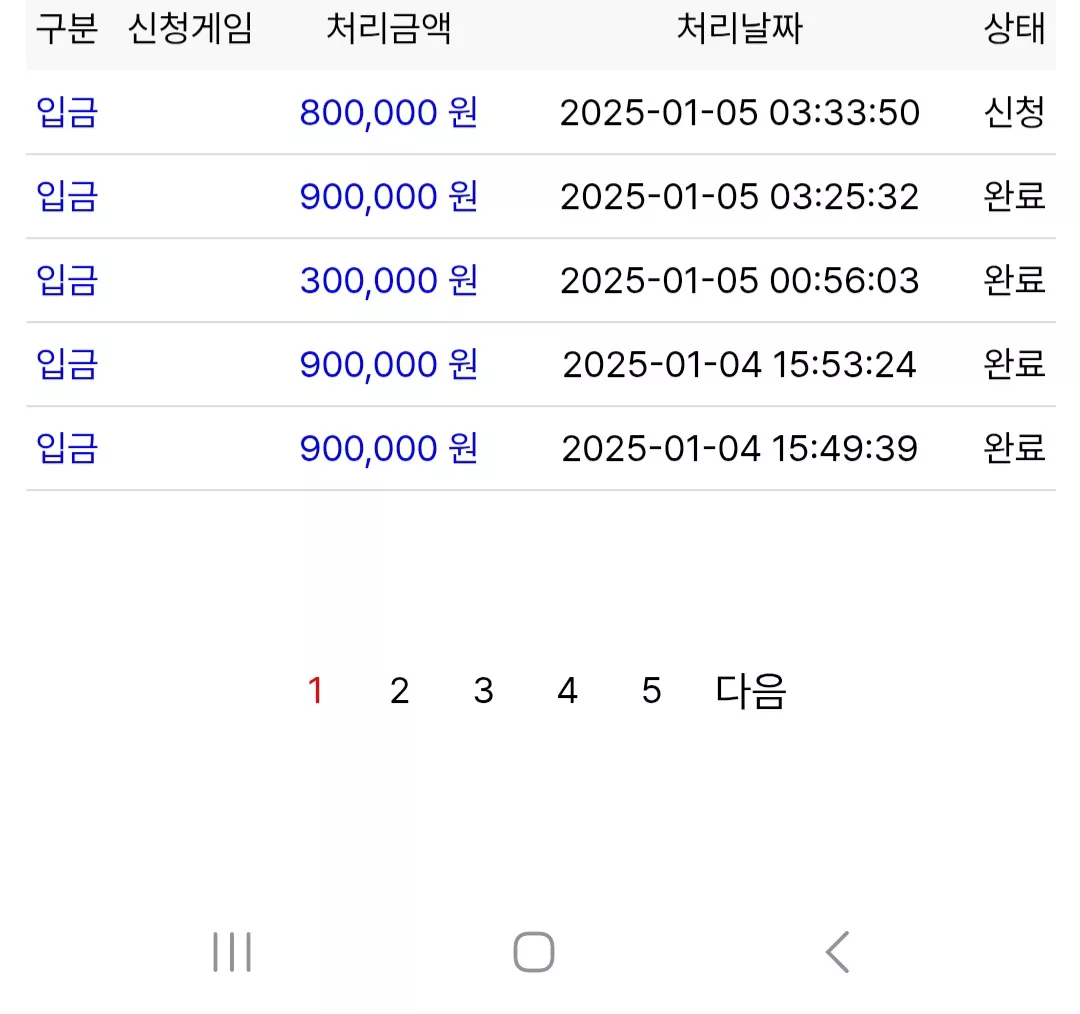
Task: Open page 4 of transaction history
Action: (x=568, y=690)
